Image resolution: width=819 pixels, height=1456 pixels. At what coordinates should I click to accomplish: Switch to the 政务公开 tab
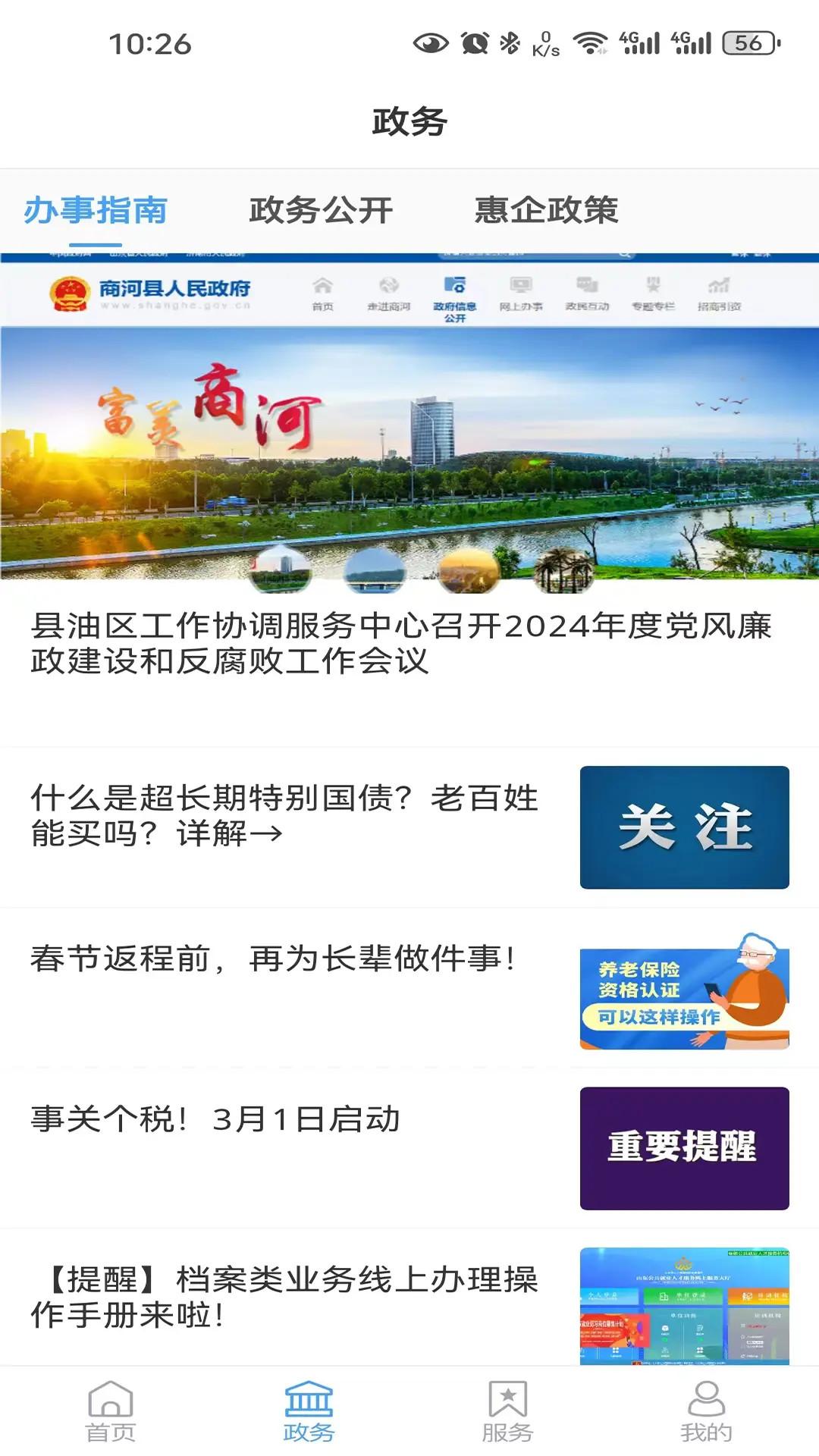pos(318,210)
